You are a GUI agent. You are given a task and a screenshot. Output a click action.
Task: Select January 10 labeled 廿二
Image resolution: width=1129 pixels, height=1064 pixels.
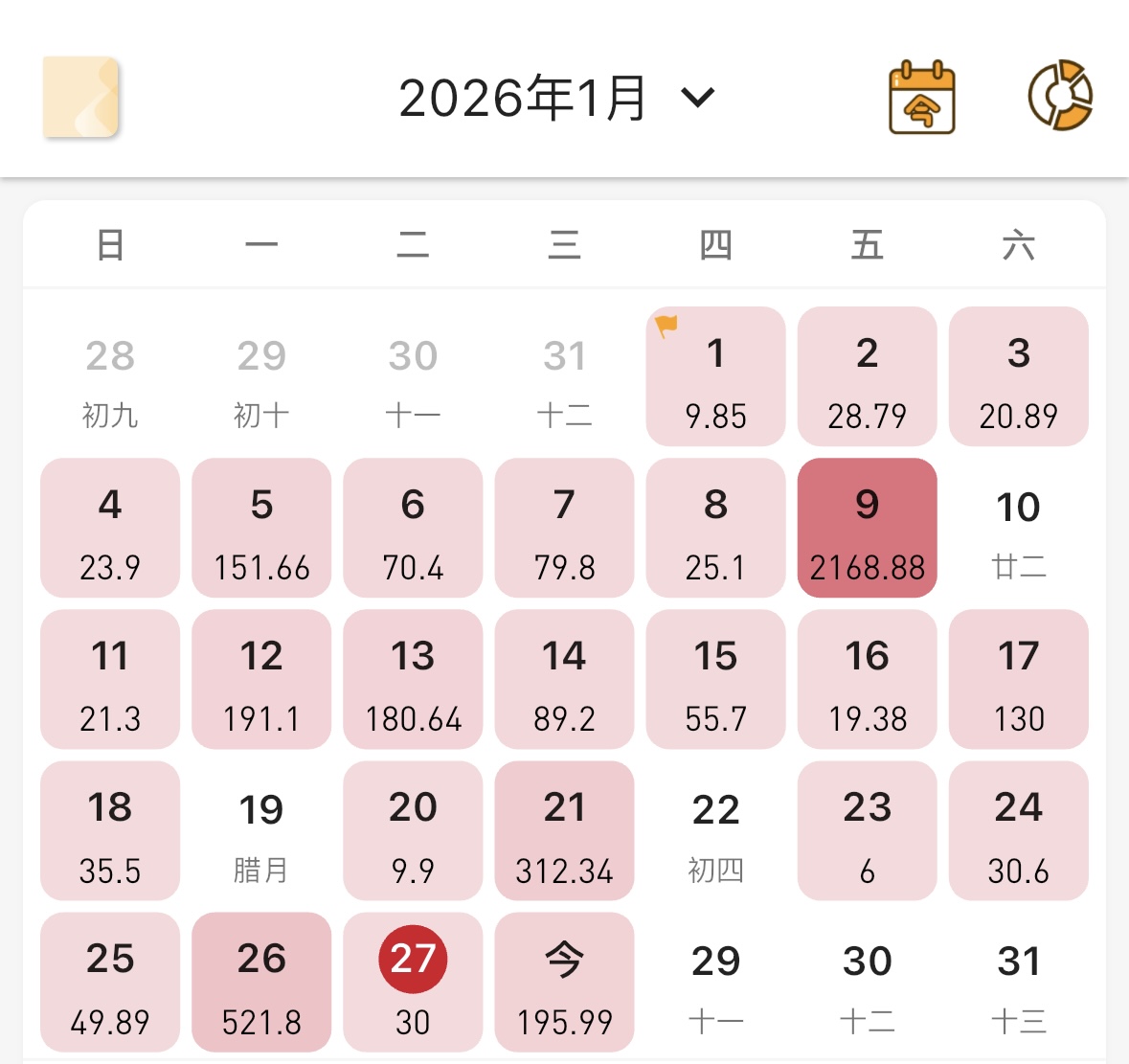[x=1018, y=528]
